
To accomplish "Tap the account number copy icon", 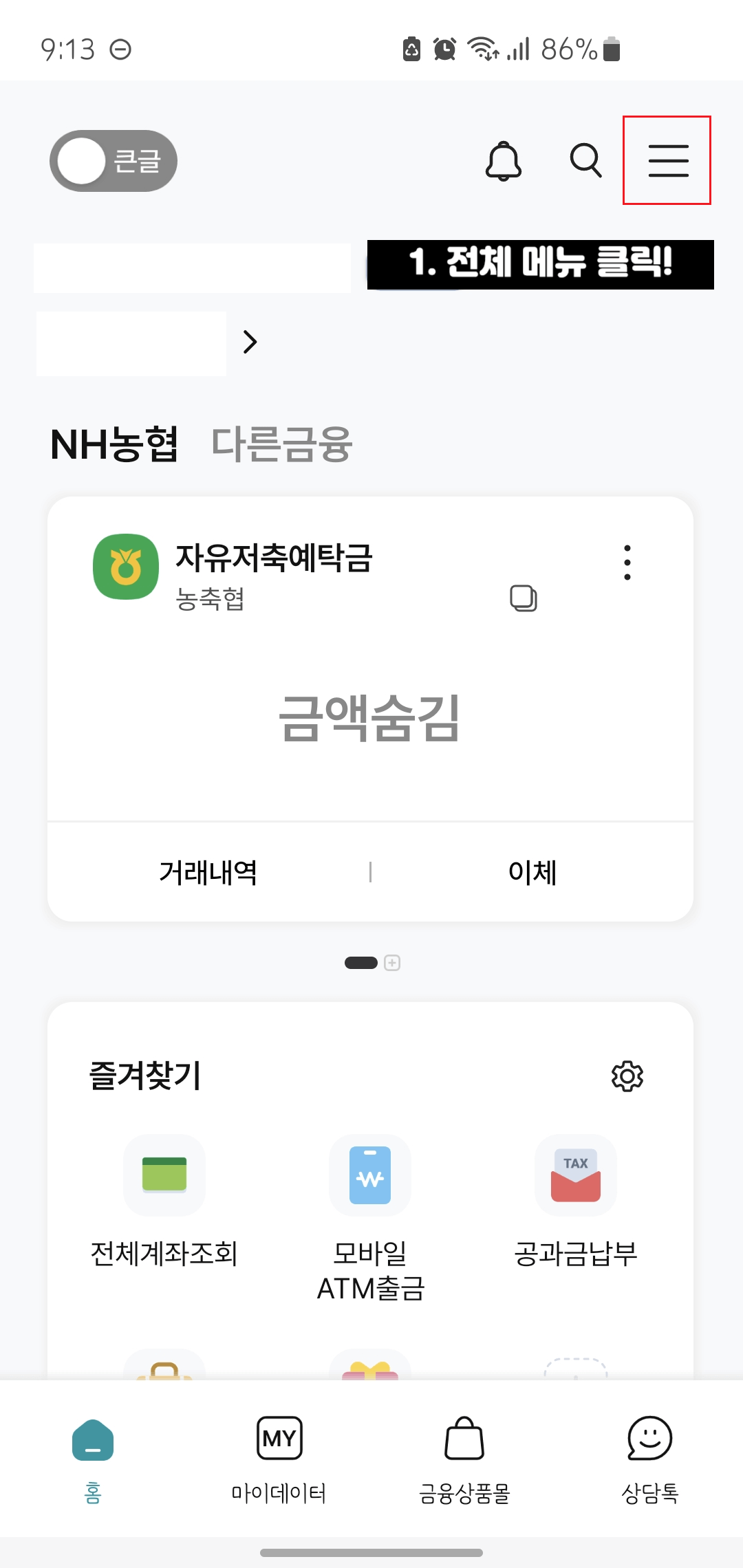I will [524, 599].
